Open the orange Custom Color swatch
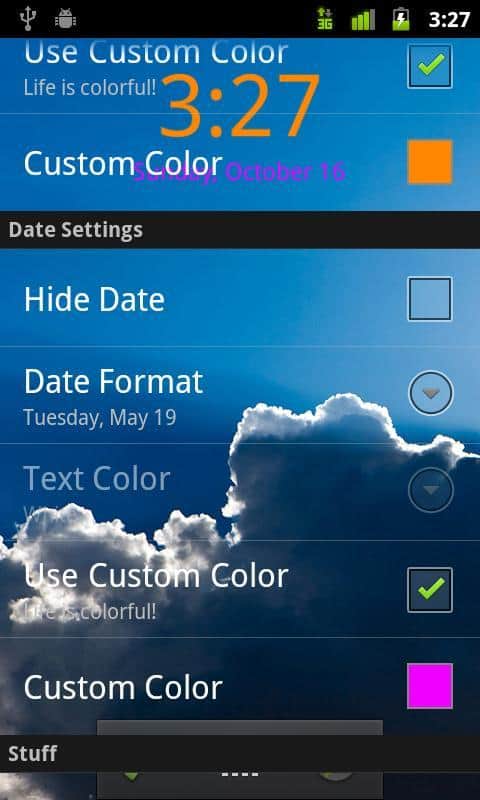 [430, 161]
